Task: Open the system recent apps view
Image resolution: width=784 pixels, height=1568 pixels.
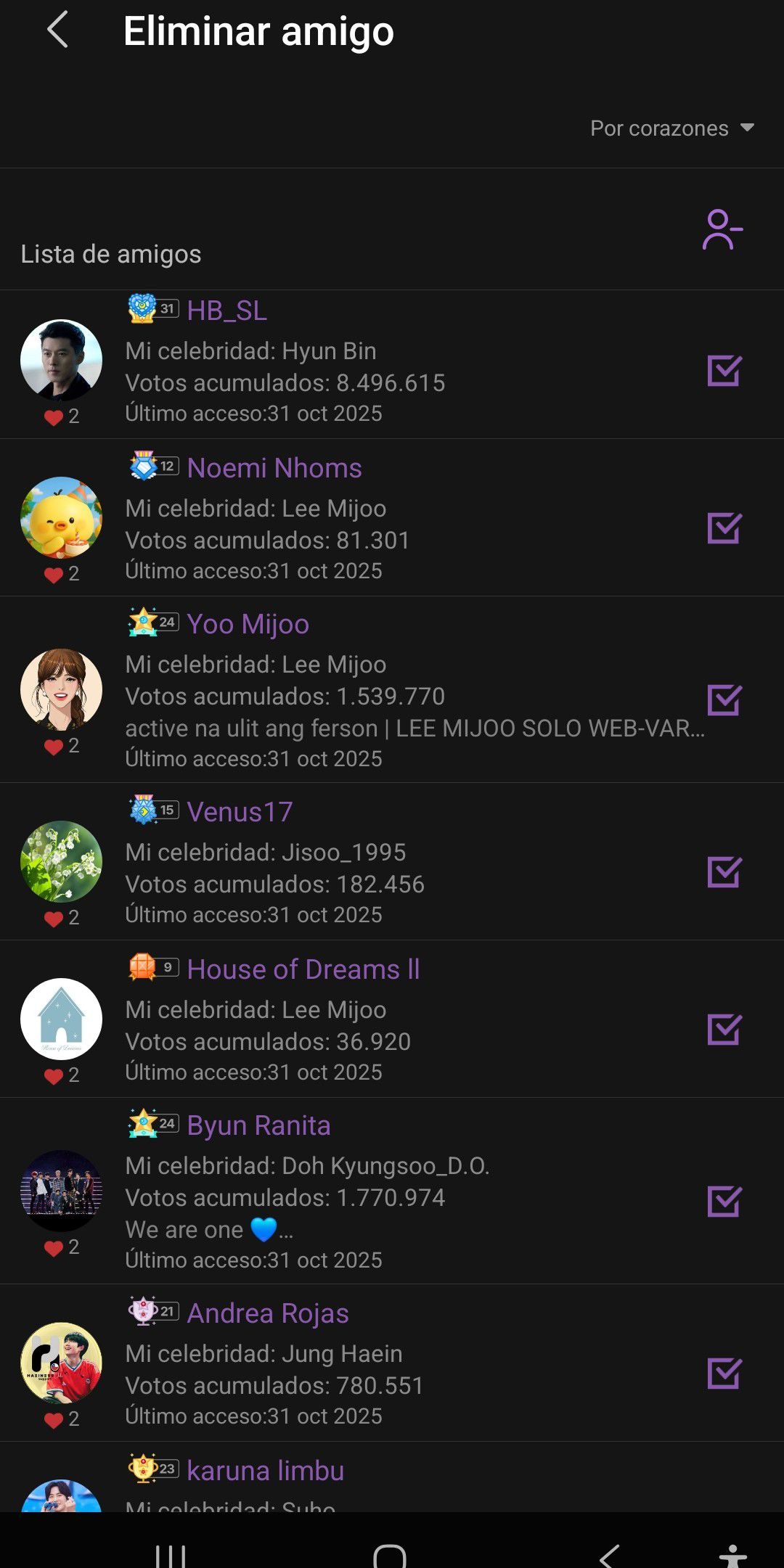Action: point(171,1556)
